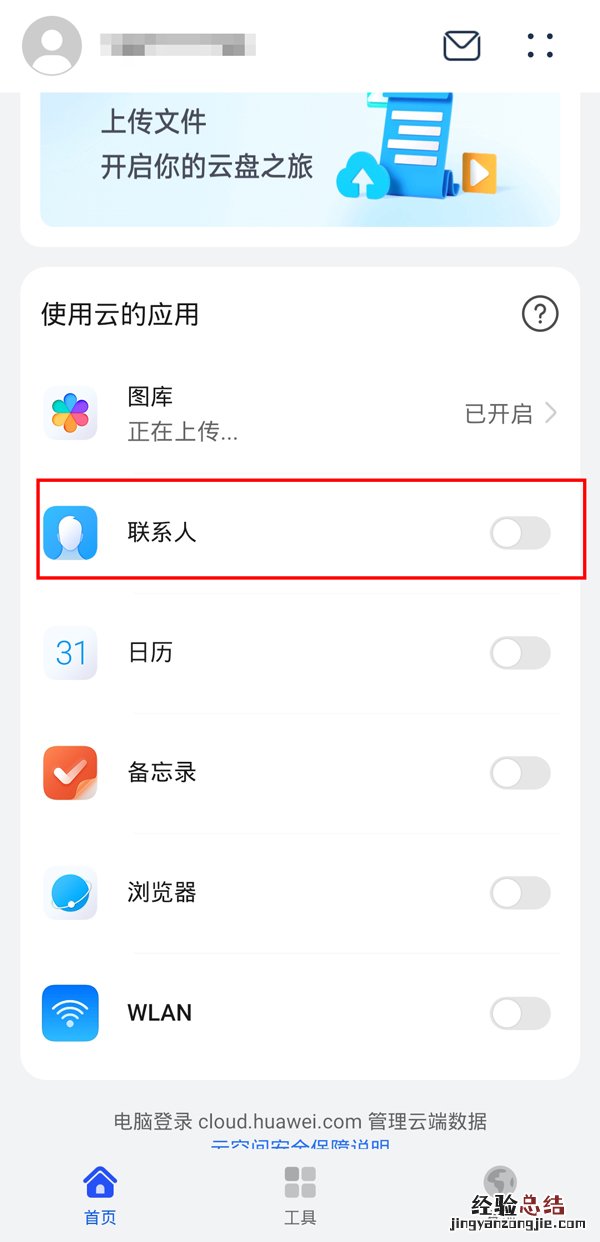The width and height of the screenshot is (600, 1242).
Task: Open the four-dot more menu
Action: pyautogui.click(x=540, y=45)
